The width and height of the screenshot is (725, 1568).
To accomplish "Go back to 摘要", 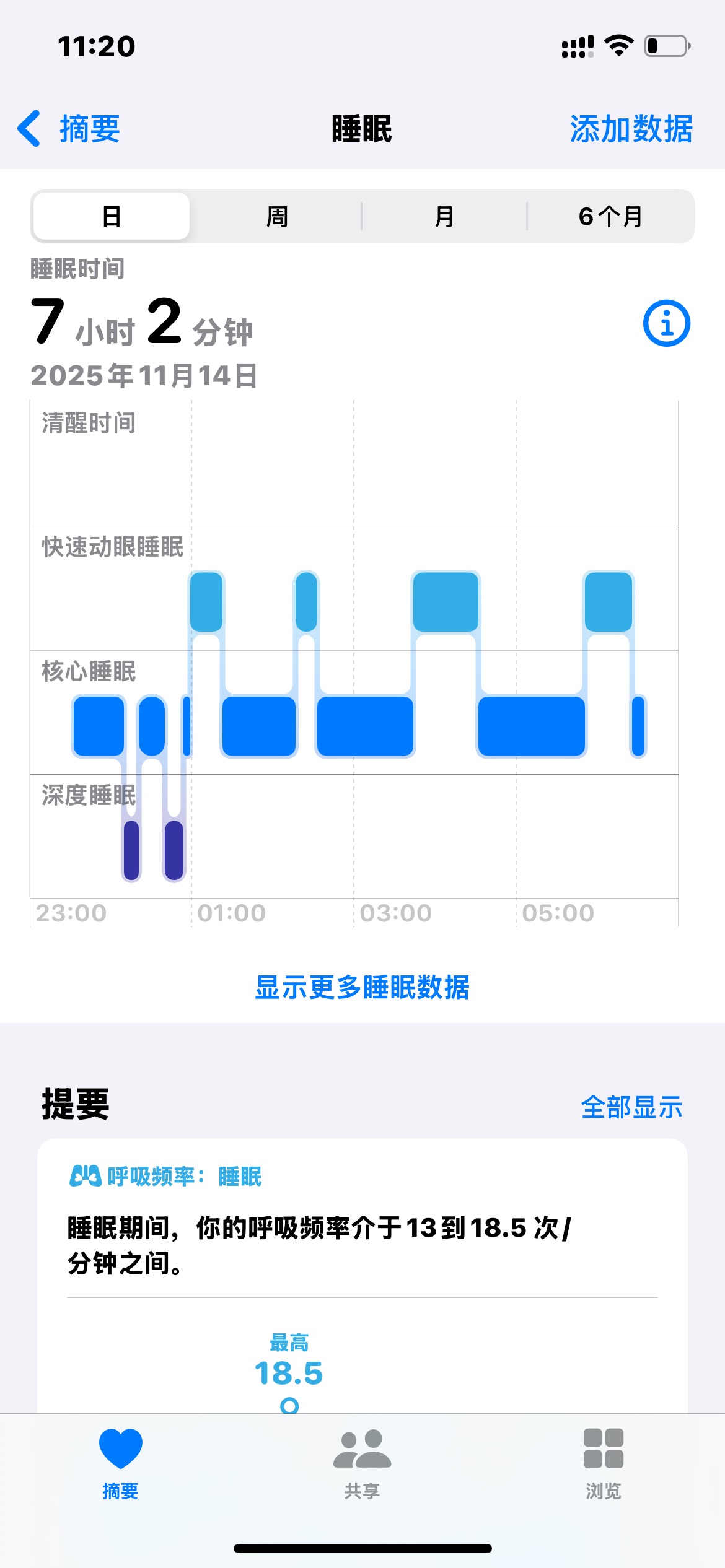I will click(69, 129).
